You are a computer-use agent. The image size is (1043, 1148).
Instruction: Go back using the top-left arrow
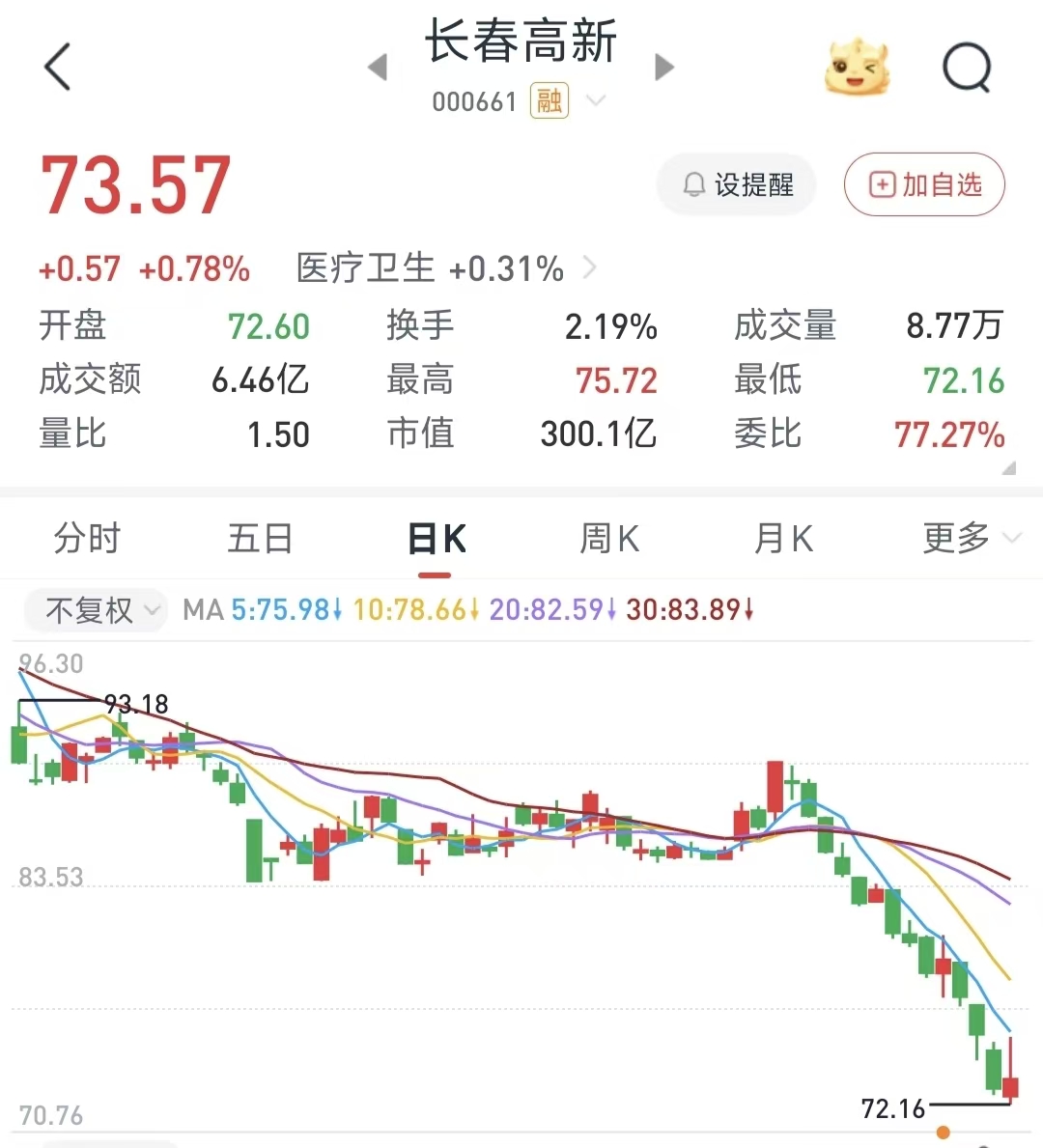coord(58,67)
